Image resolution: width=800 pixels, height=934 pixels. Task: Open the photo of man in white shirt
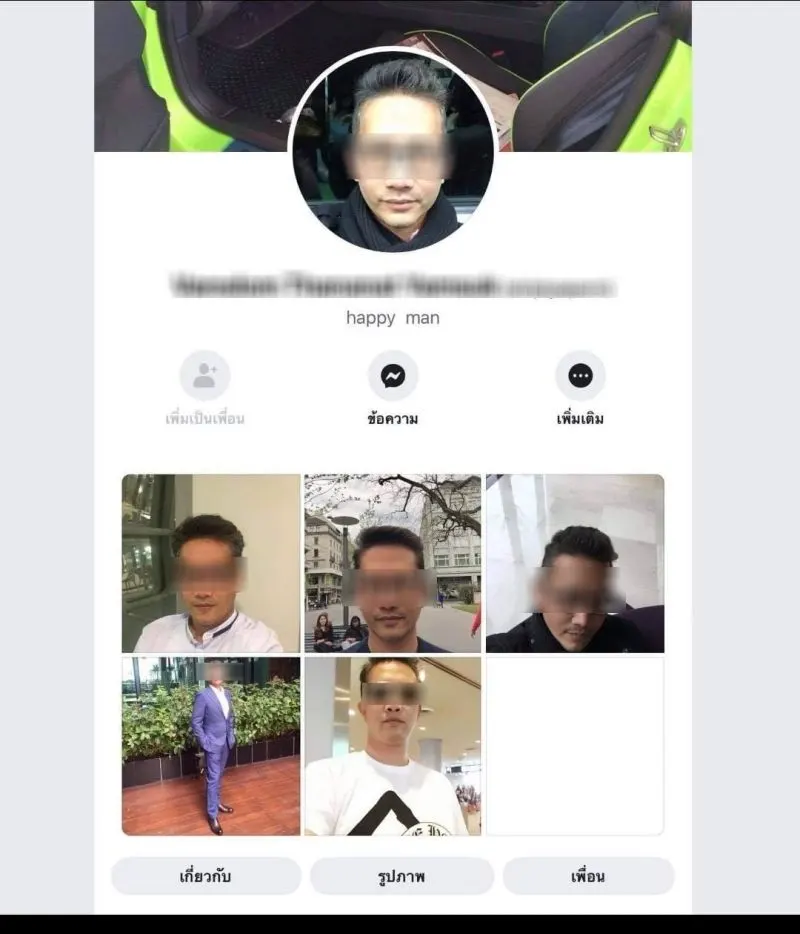(211, 563)
